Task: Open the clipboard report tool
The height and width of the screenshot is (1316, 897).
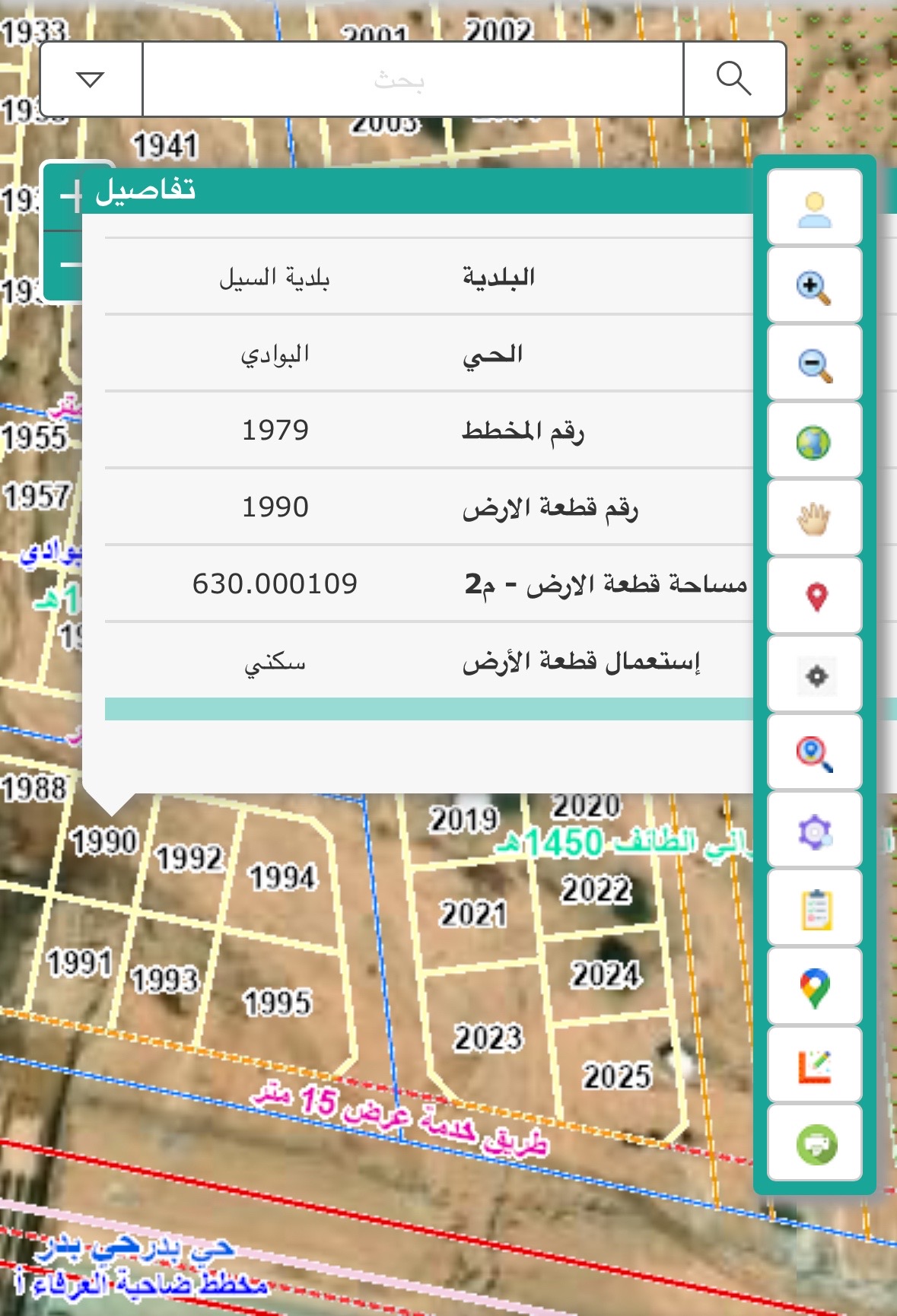Action: click(814, 910)
